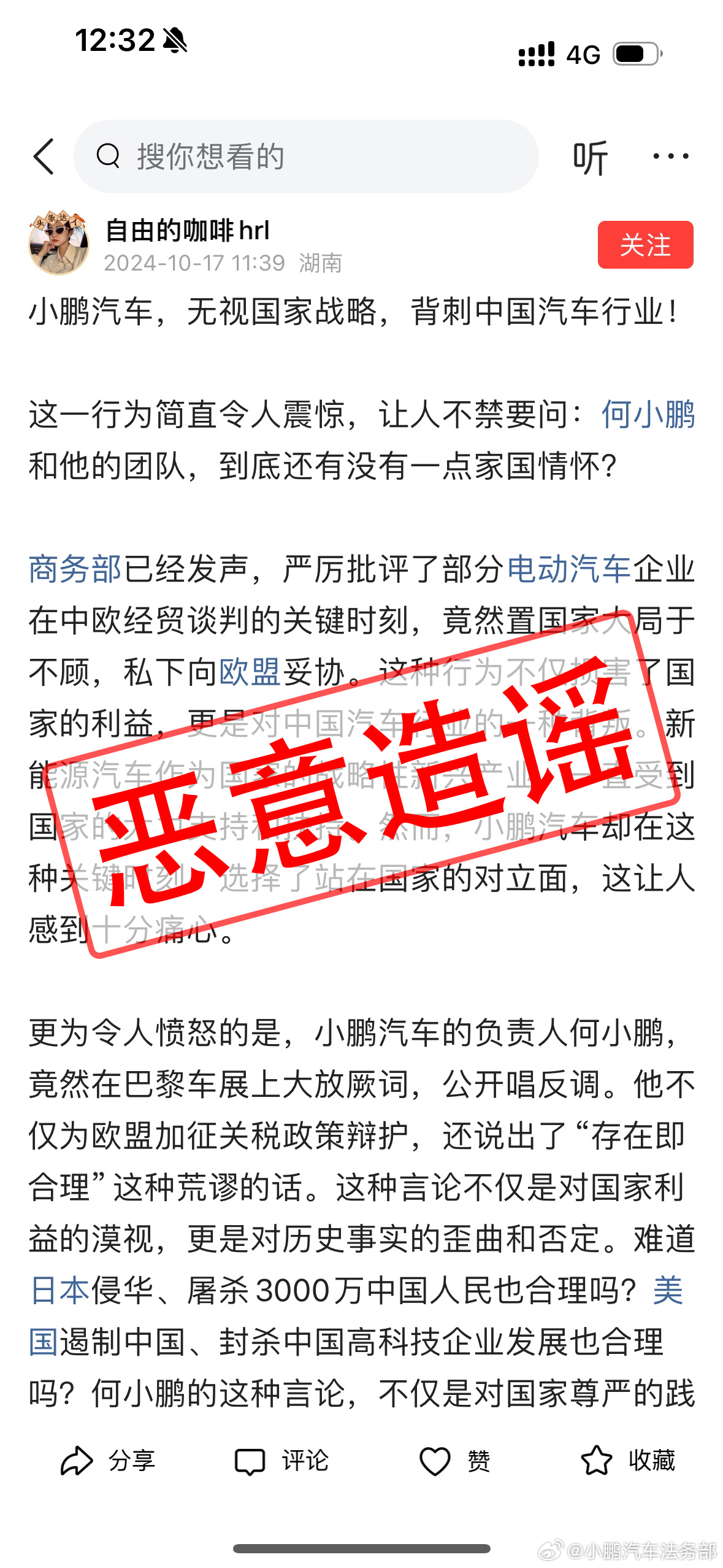Listen to the article via 听

click(589, 158)
